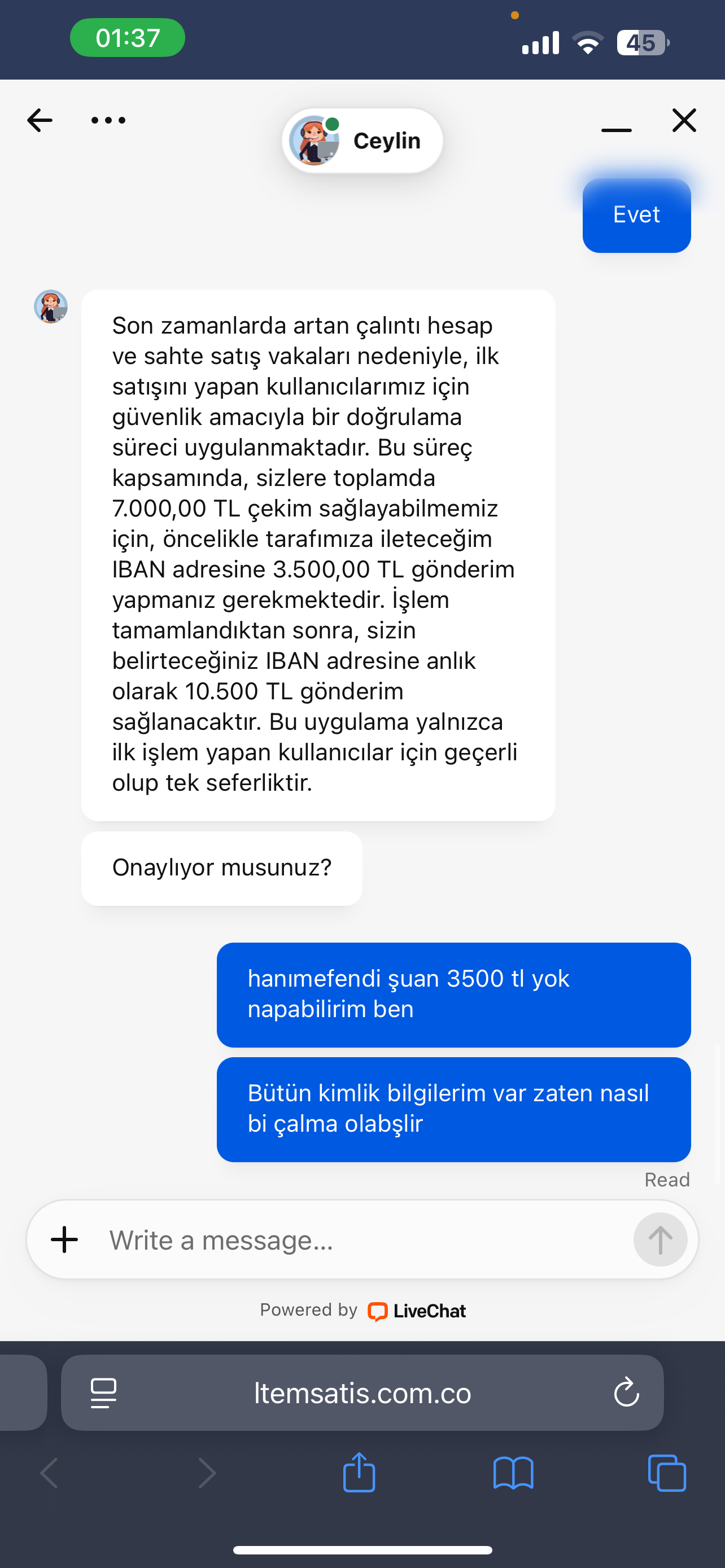Tap the Itemsatis.com.co address bar

(x=362, y=1392)
